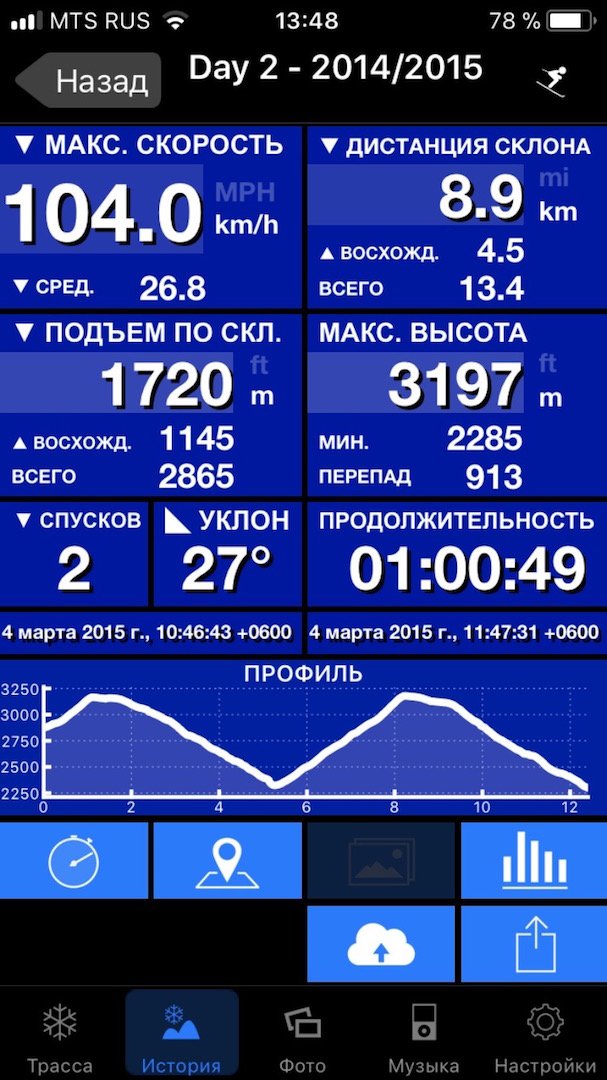The image size is (607, 1080).
Task: Show the track on the map
Action: (227, 860)
